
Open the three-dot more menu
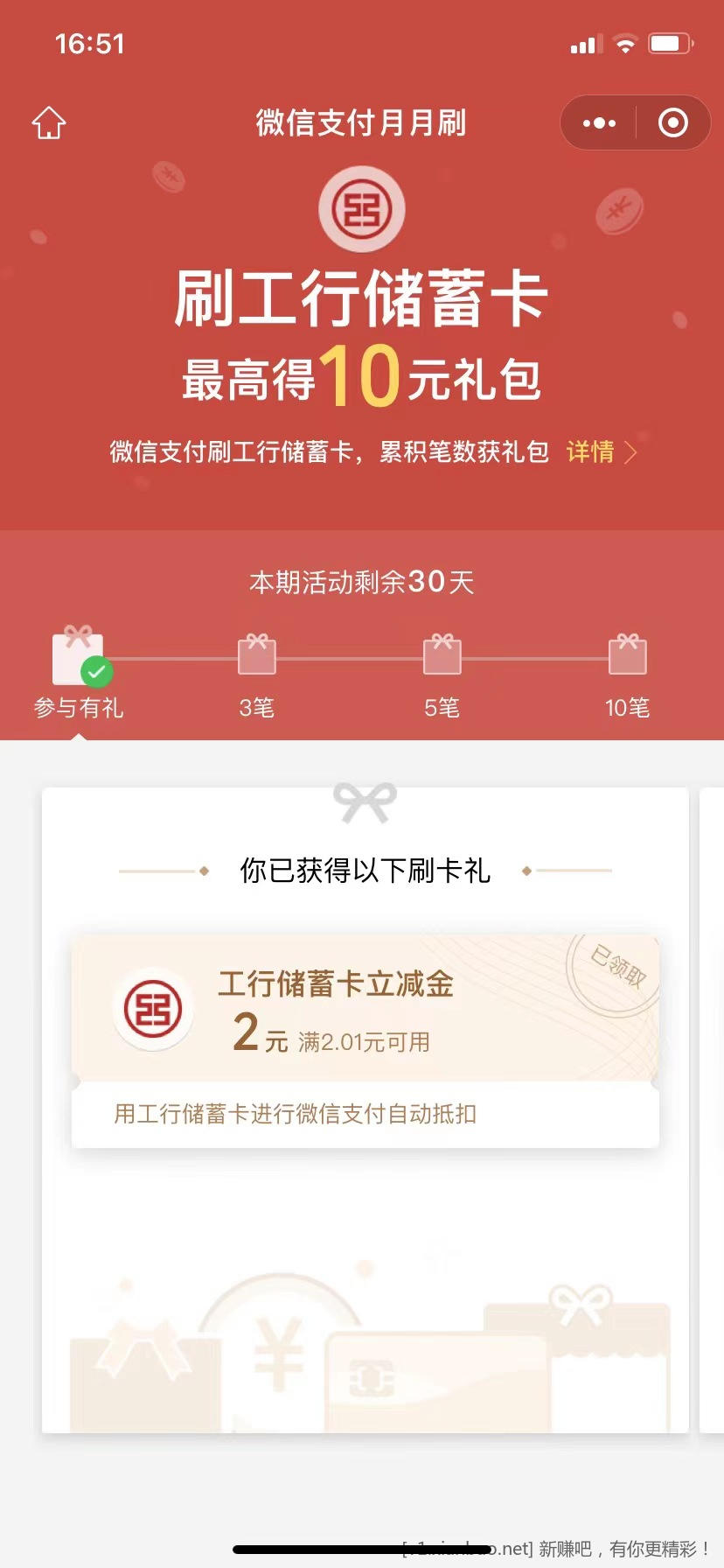[599, 123]
